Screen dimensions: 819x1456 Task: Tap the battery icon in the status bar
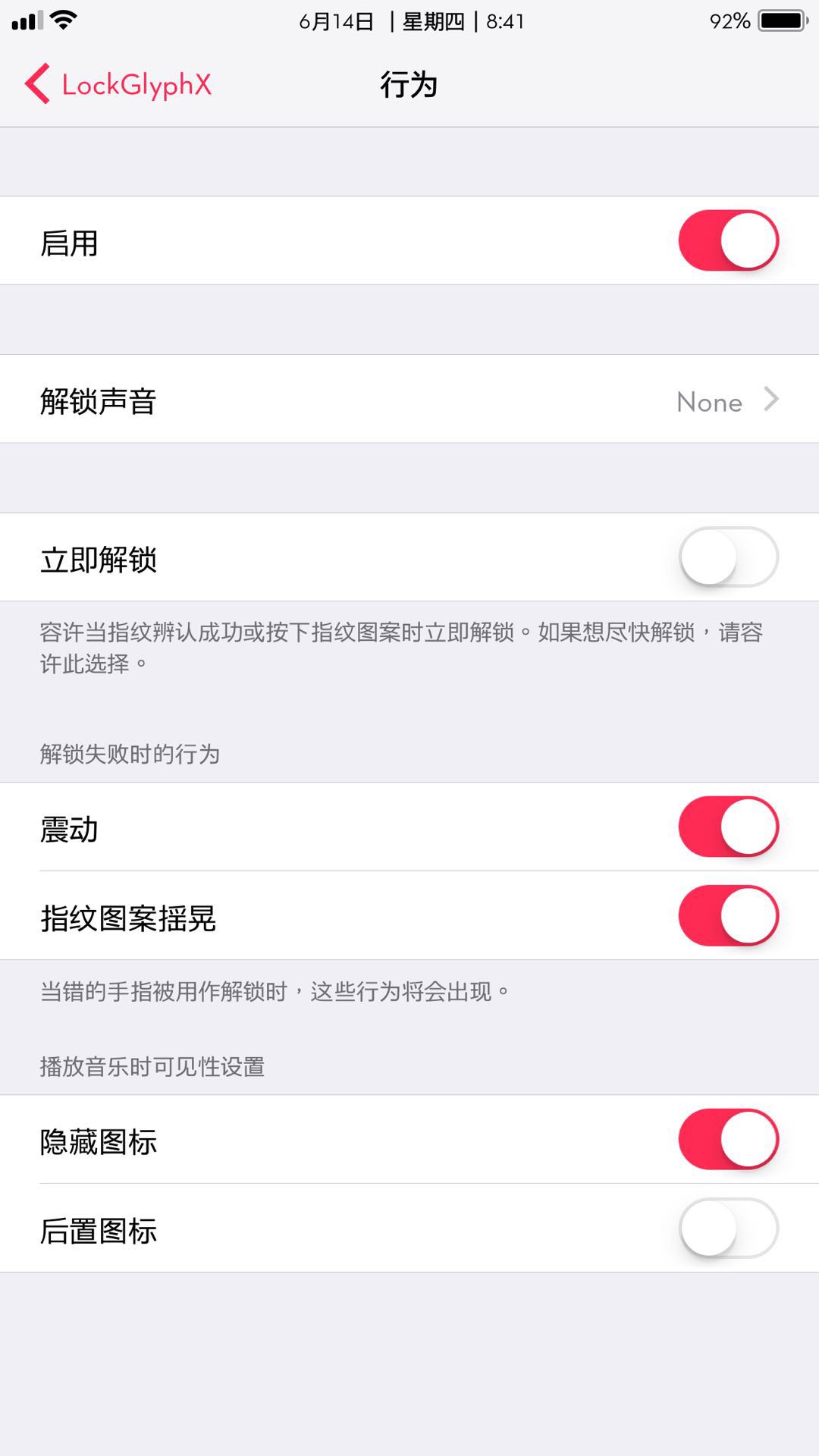[x=780, y=21]
